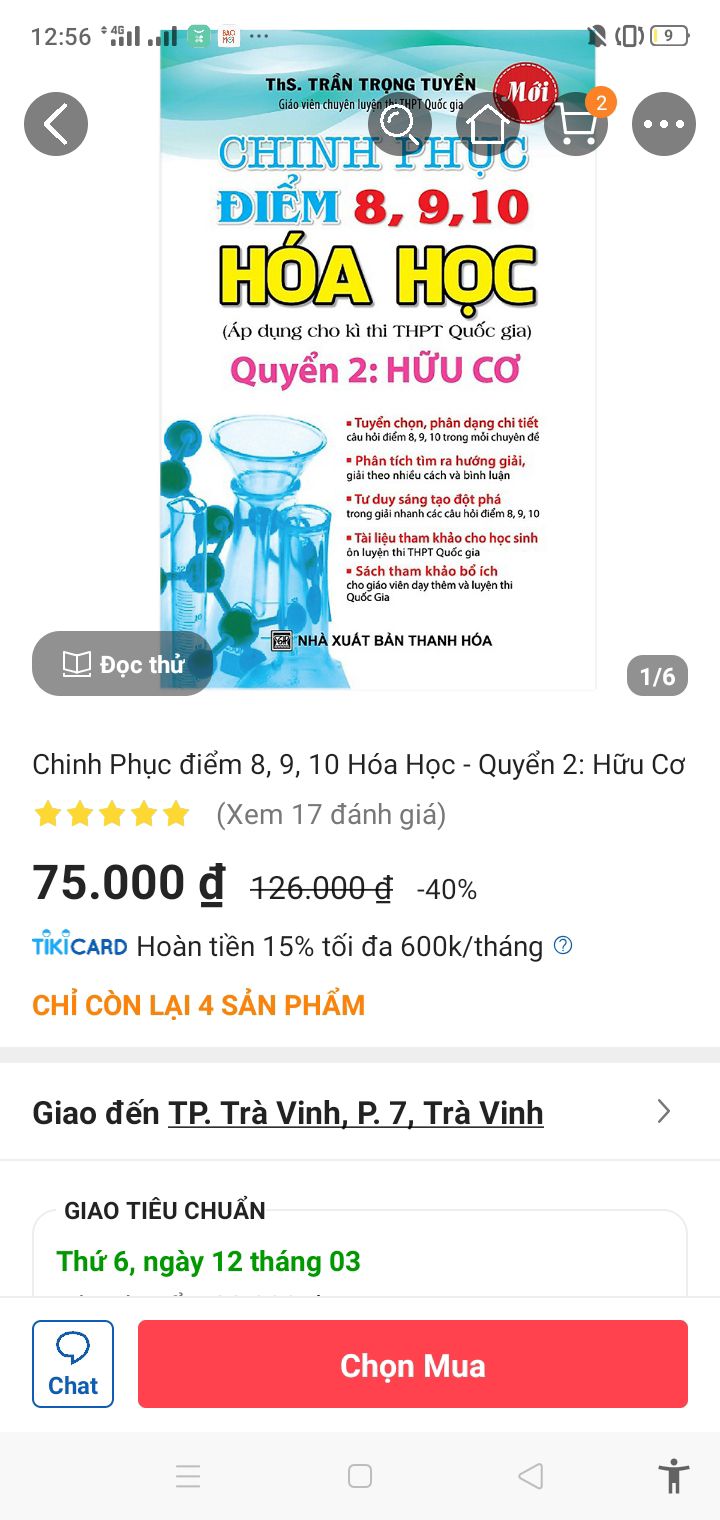Open the product search magnifier icon
This screenshot has width=720, height=1520.
(400, 124)
